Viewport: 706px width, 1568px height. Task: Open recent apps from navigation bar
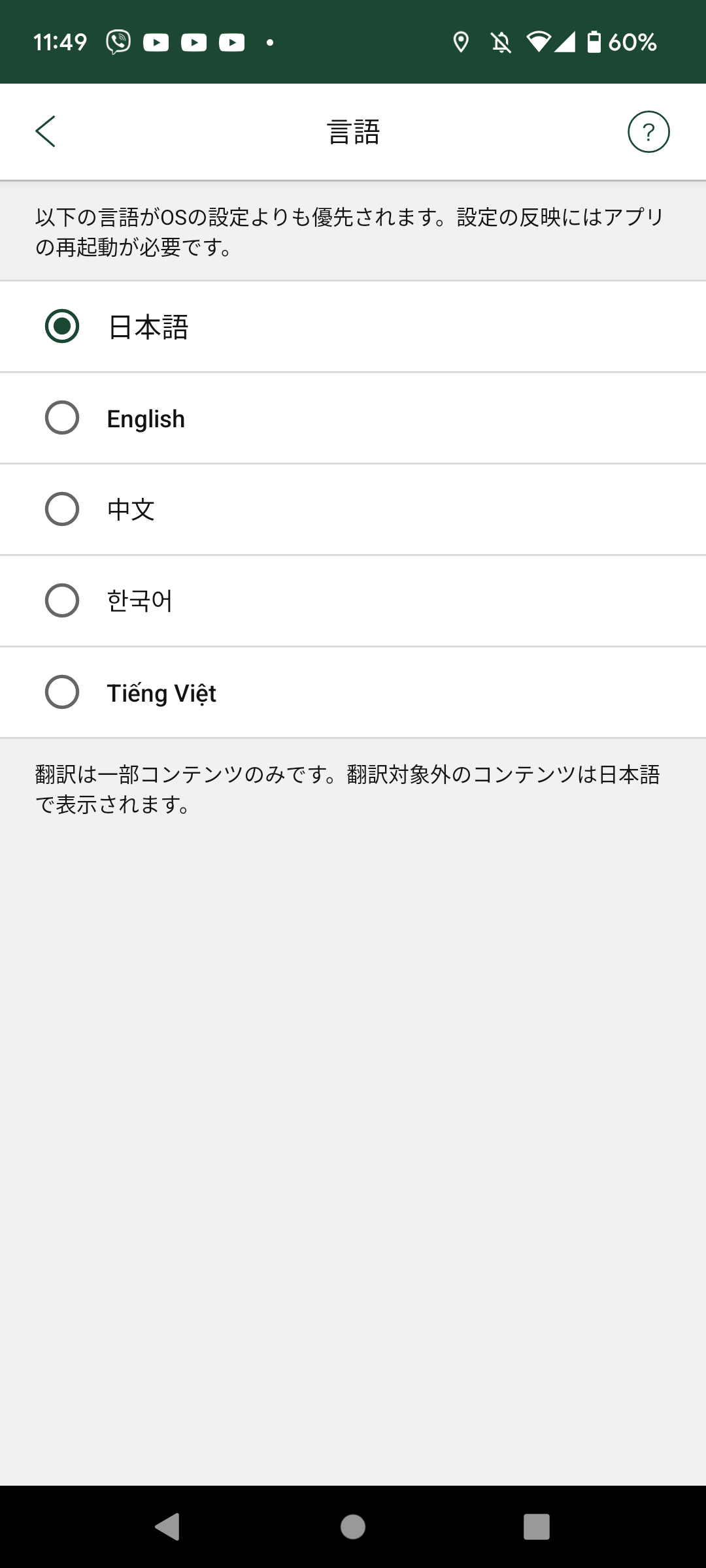[x=536, y=1527]
